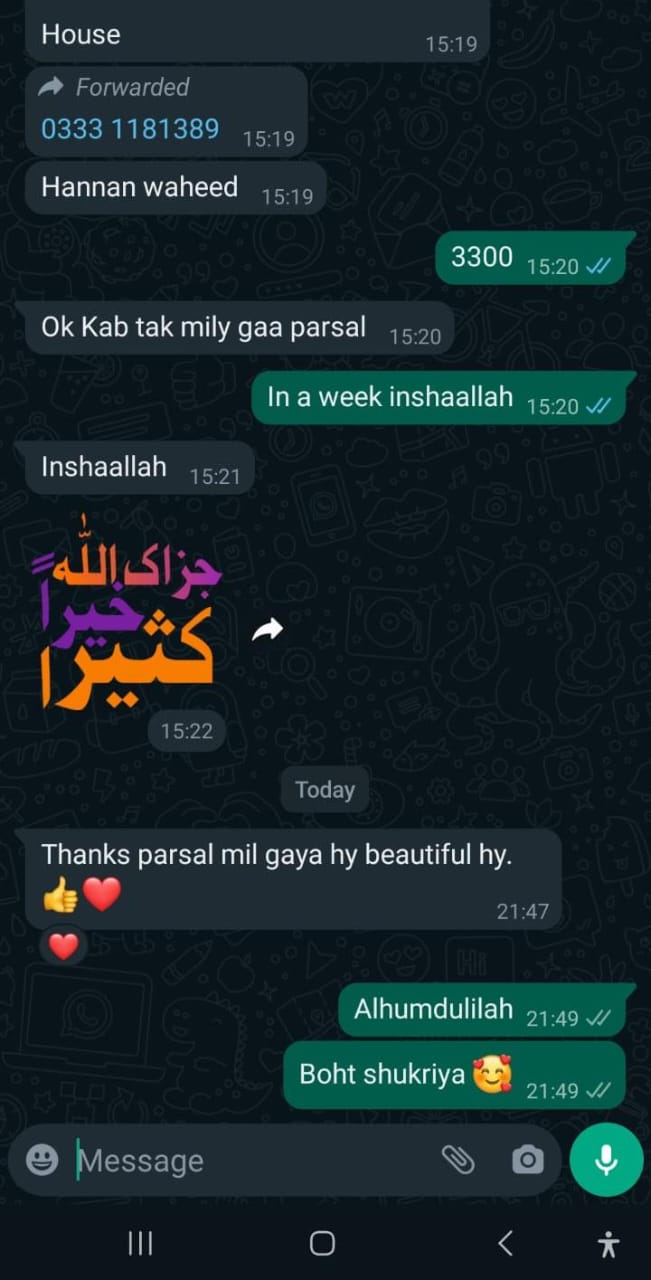Focus the Message text field
This screenshot has width=651, height=1280.
[250, 1160]
